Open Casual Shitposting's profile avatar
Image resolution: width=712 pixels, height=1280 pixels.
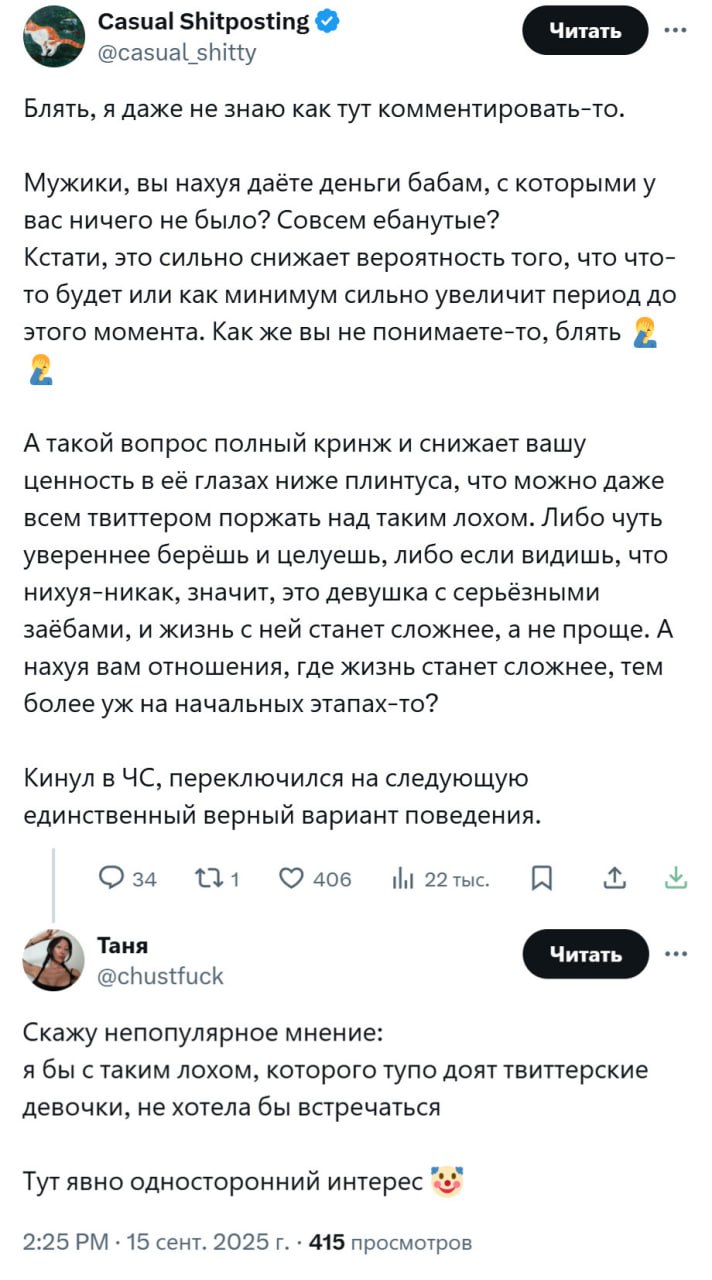point(54,36)
